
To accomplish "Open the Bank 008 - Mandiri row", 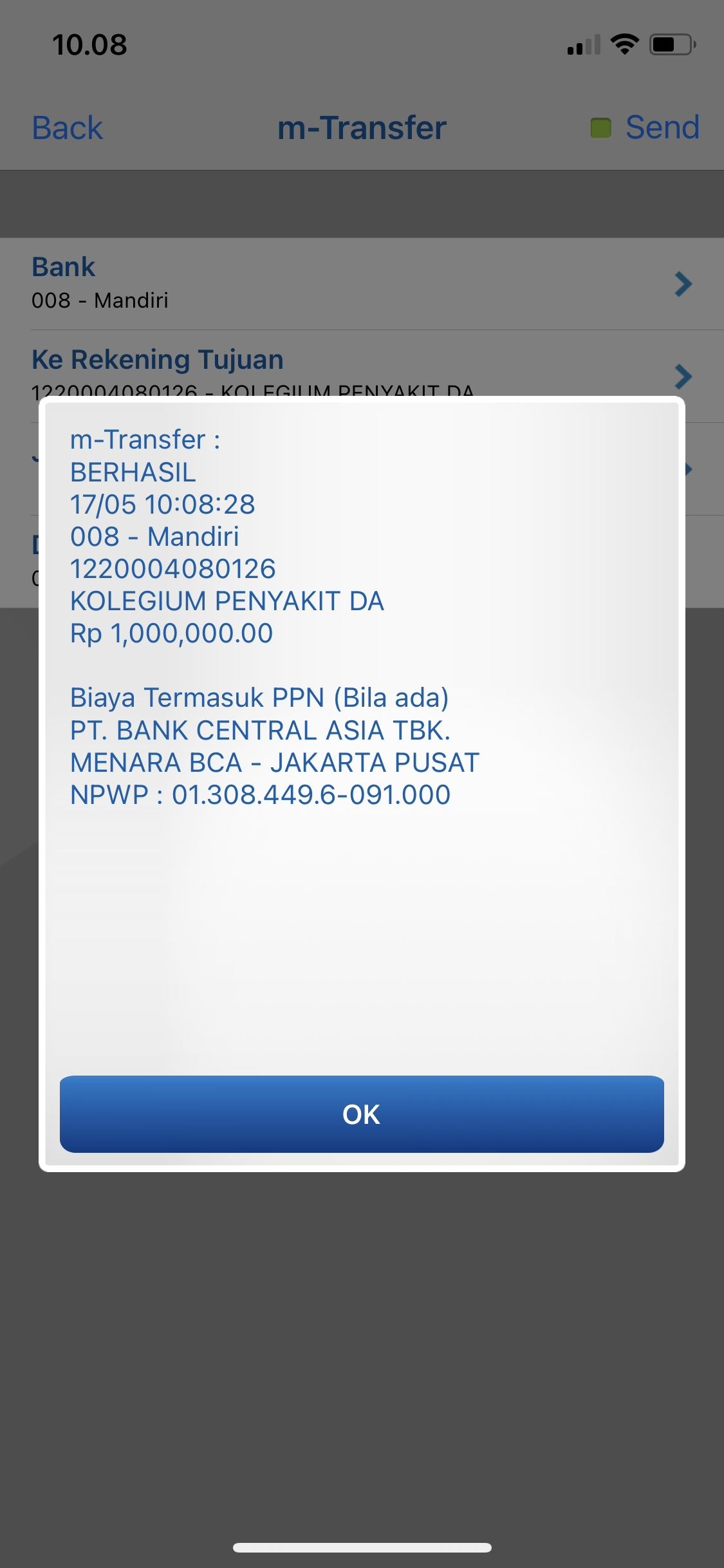I will click(x=362, y=284).
